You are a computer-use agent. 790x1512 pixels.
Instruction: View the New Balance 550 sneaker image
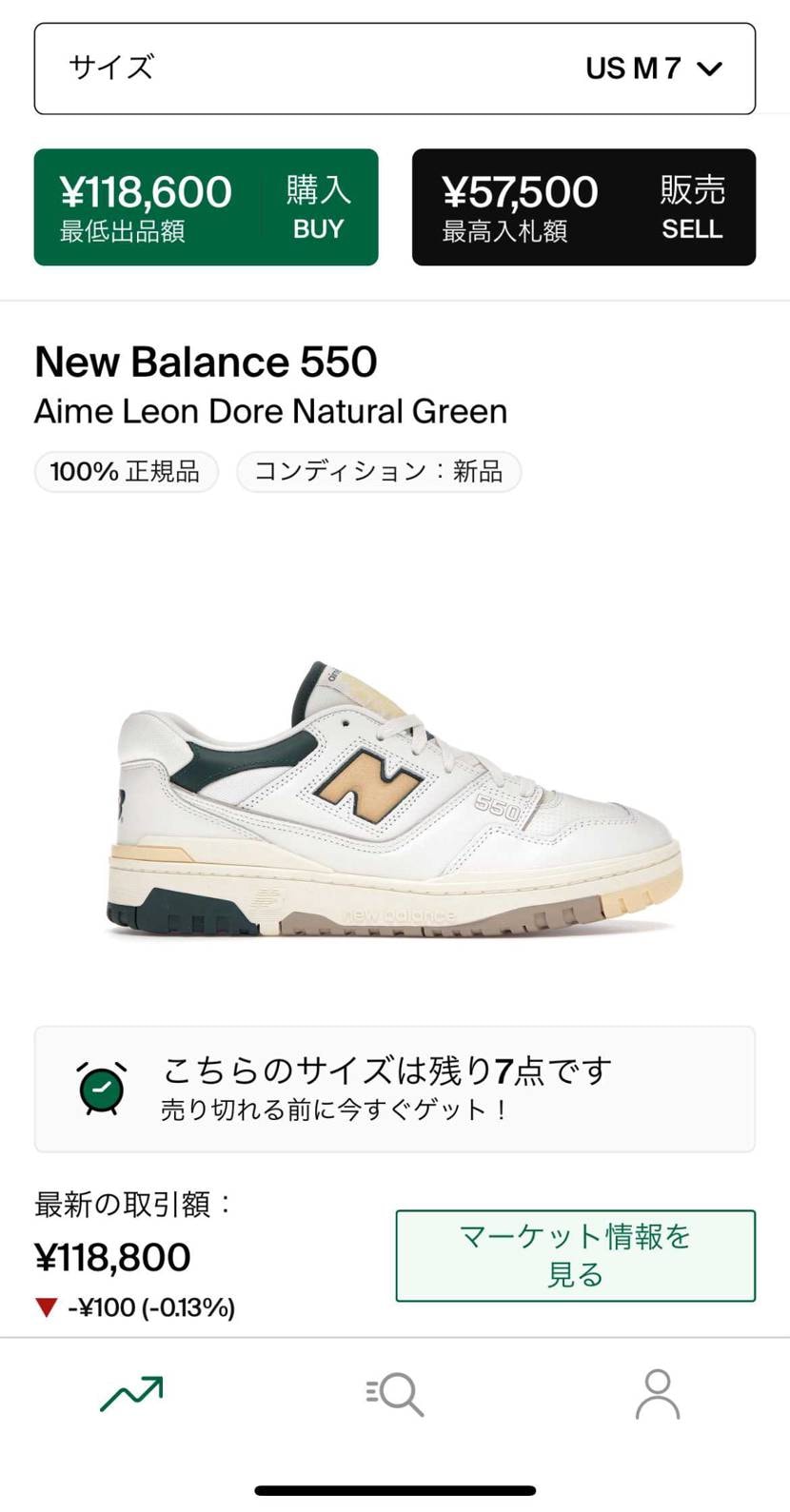point(395,799)
